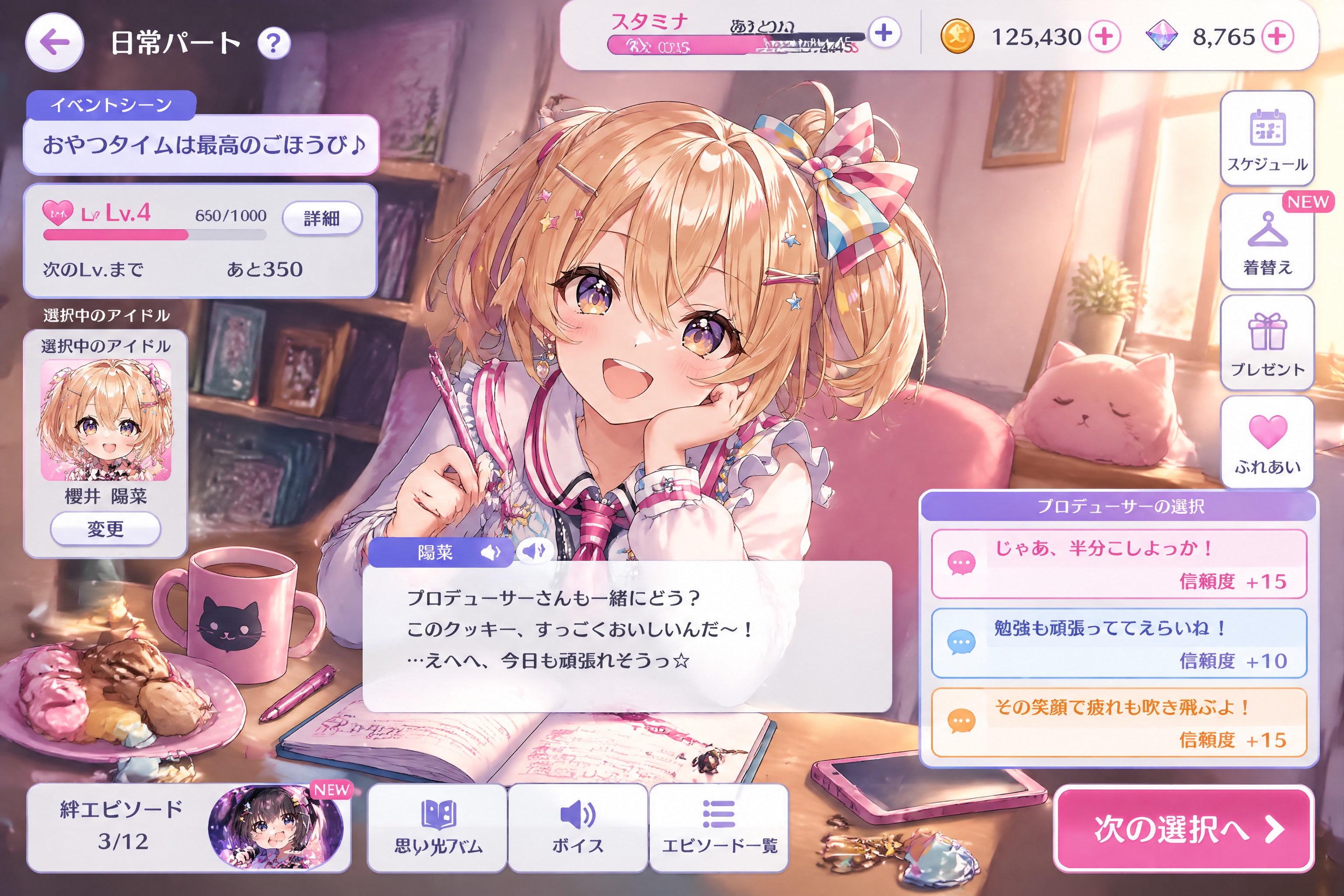Tap 変更 to change the selected idol
The width and height of the screenshot is (1344, 896).
coord(105,528)
